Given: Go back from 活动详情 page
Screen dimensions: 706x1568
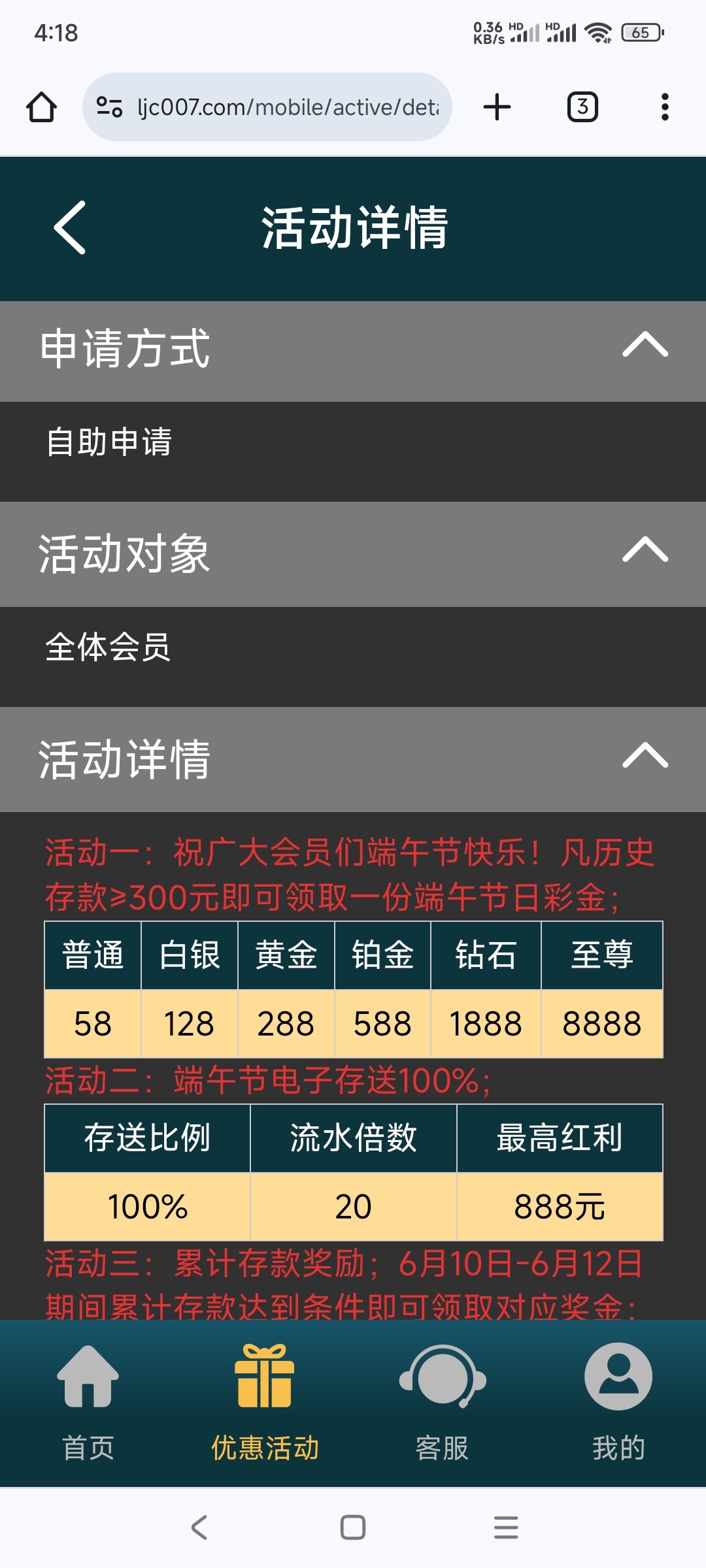Looking at the screenshot, I should click(70, 227).
